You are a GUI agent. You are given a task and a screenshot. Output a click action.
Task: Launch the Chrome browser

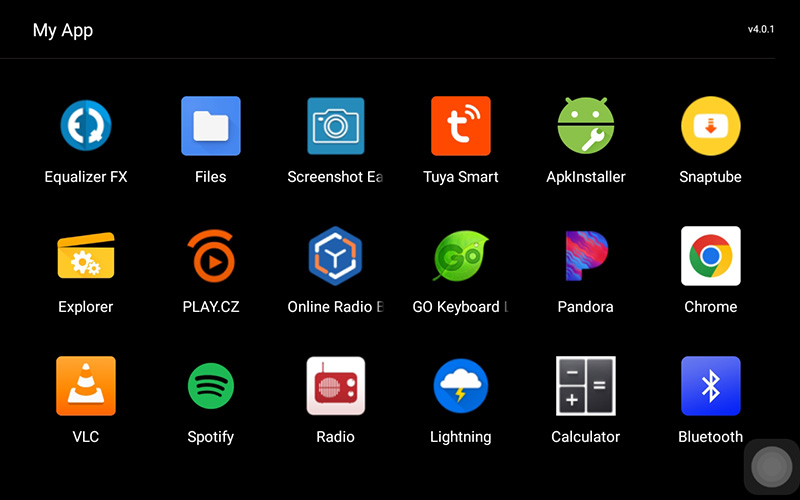coord(710,257)
